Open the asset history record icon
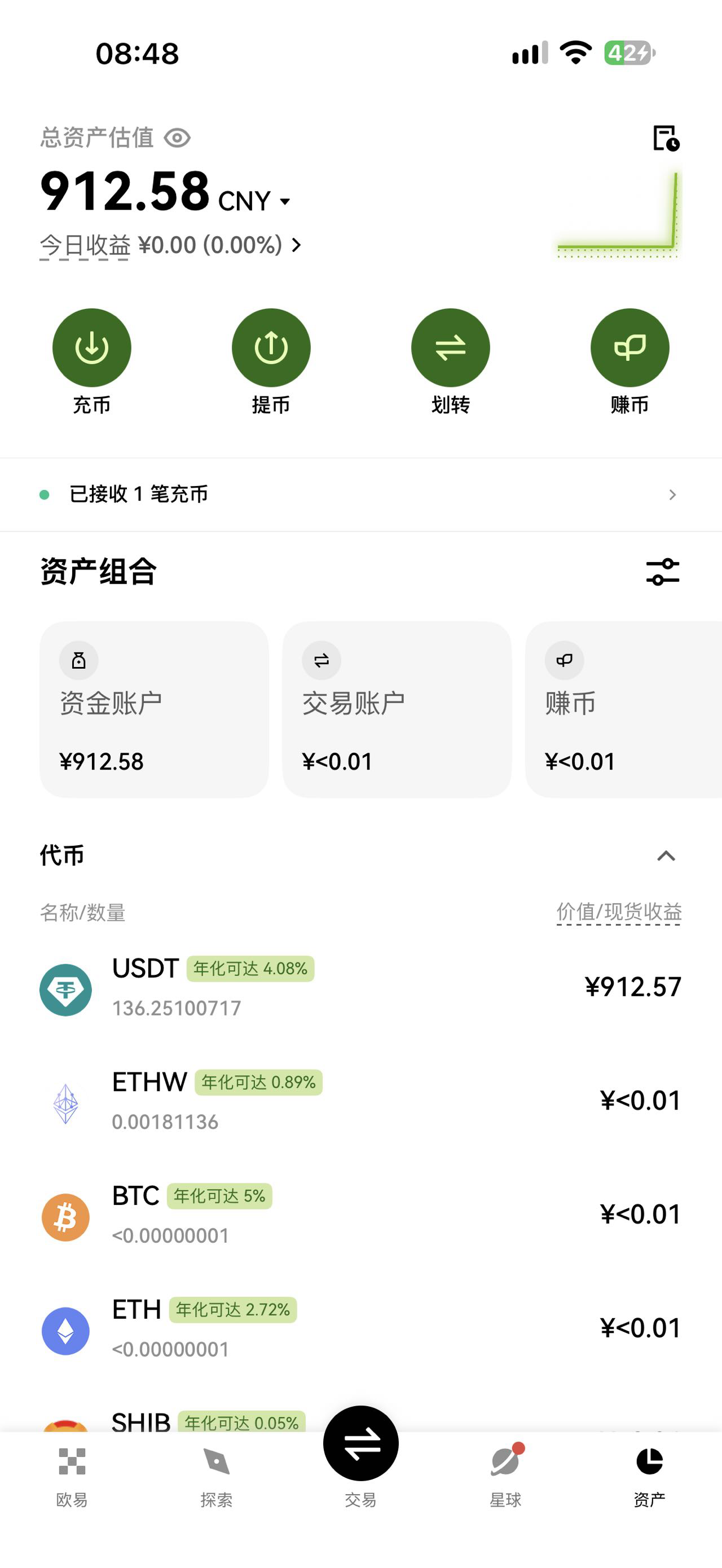Screen dimensions: 722x1568 (x=666, y=138)
